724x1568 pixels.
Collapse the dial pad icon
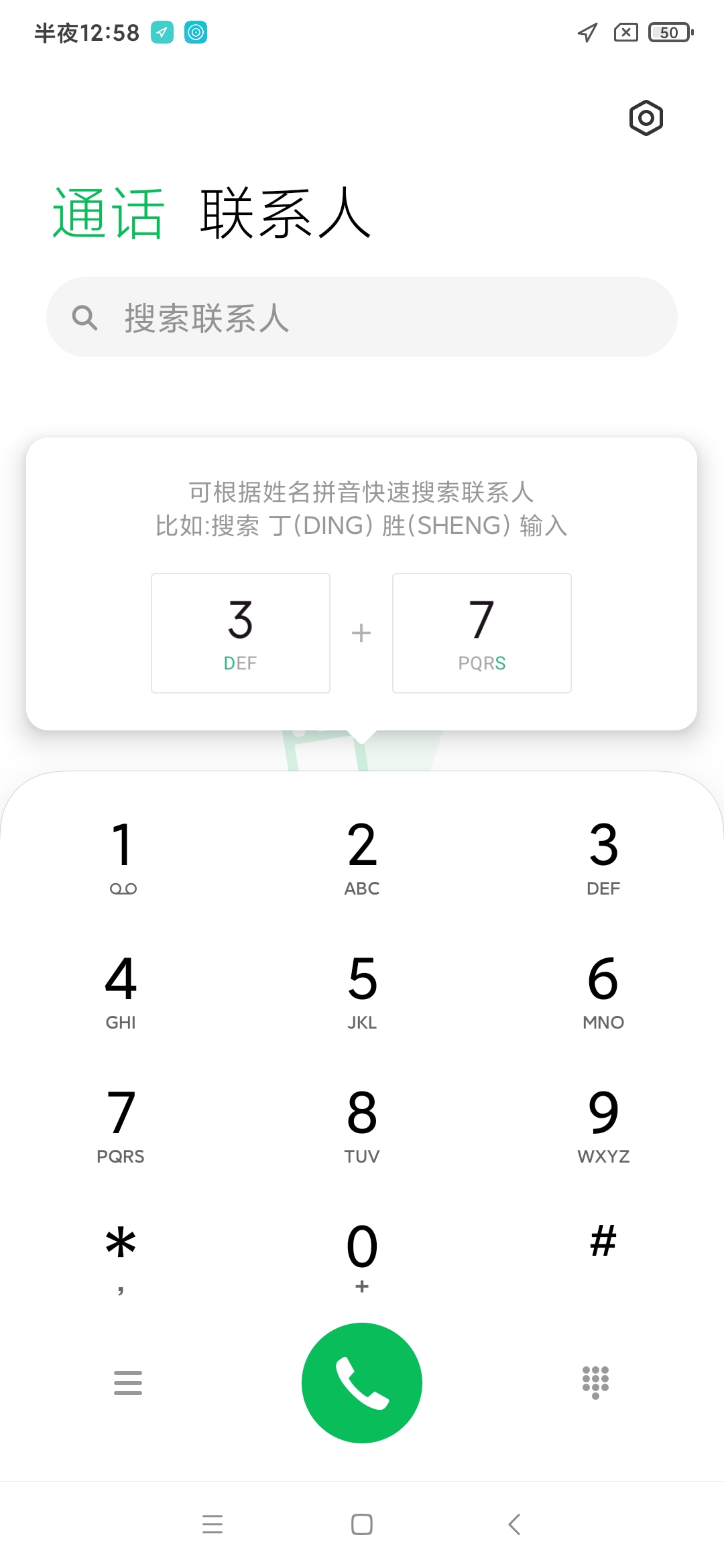(x=595, y=1382)
